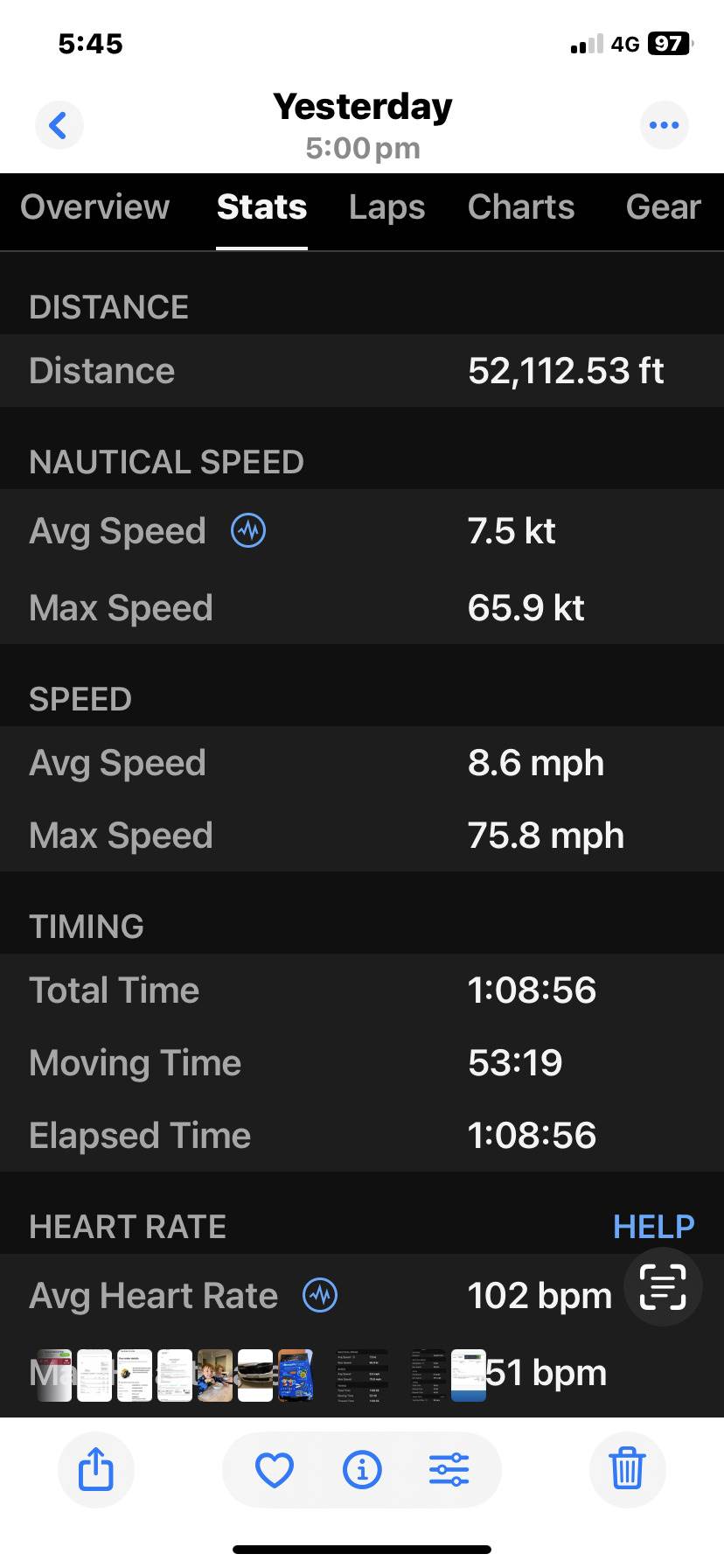
Task: Open heart rate HELP link
Action: pyautogui.click(x=653, y=1227)
